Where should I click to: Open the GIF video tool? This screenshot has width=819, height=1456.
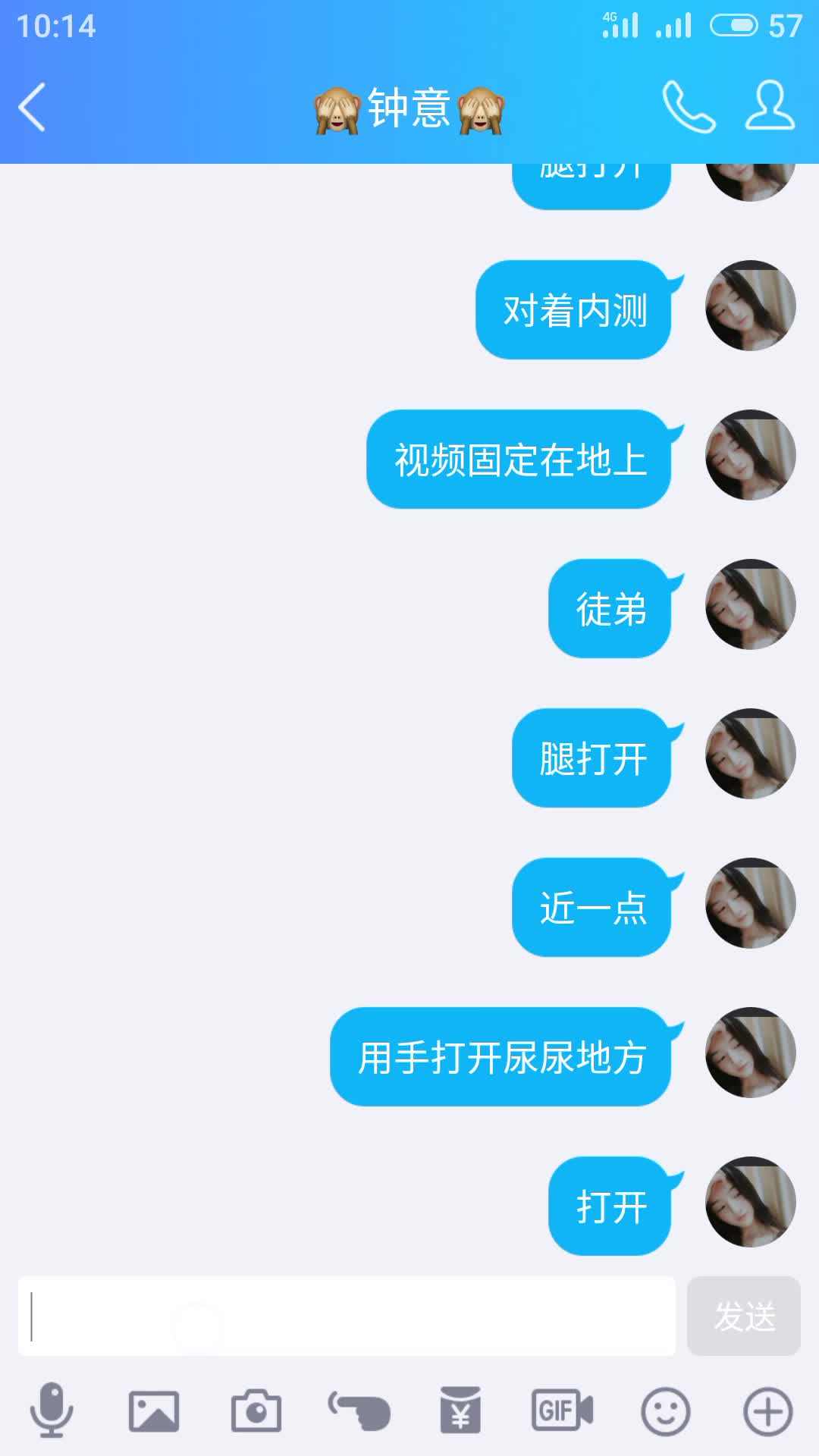pos(562,1411)
